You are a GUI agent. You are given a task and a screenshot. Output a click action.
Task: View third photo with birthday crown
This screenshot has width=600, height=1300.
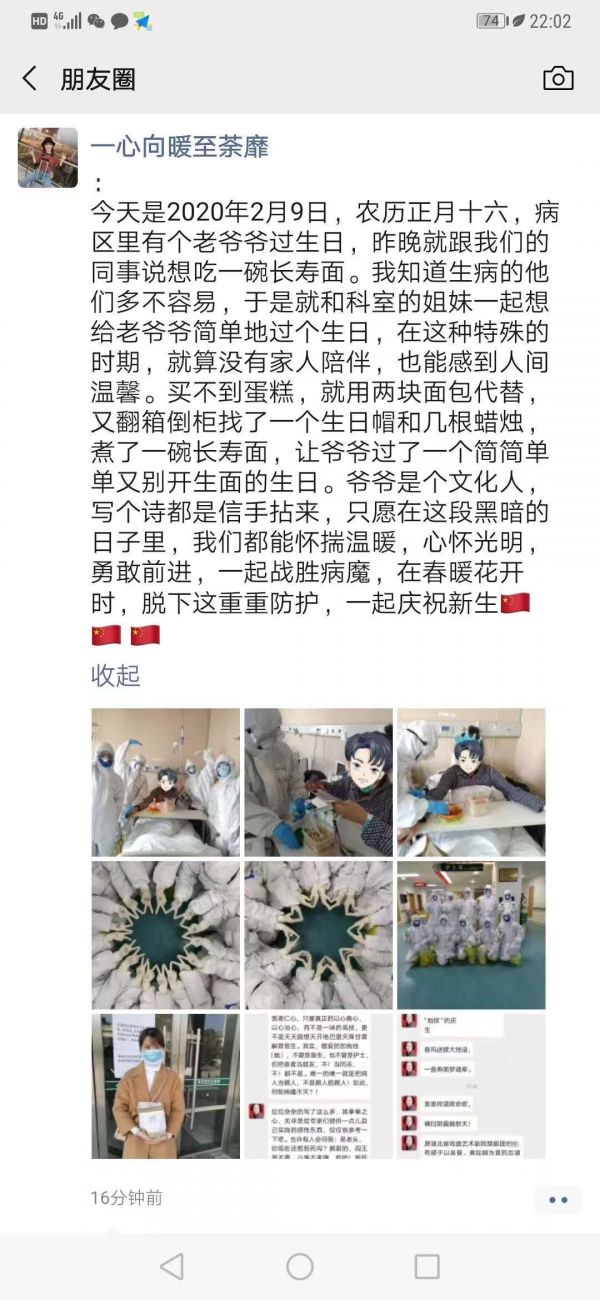point(471,782)
